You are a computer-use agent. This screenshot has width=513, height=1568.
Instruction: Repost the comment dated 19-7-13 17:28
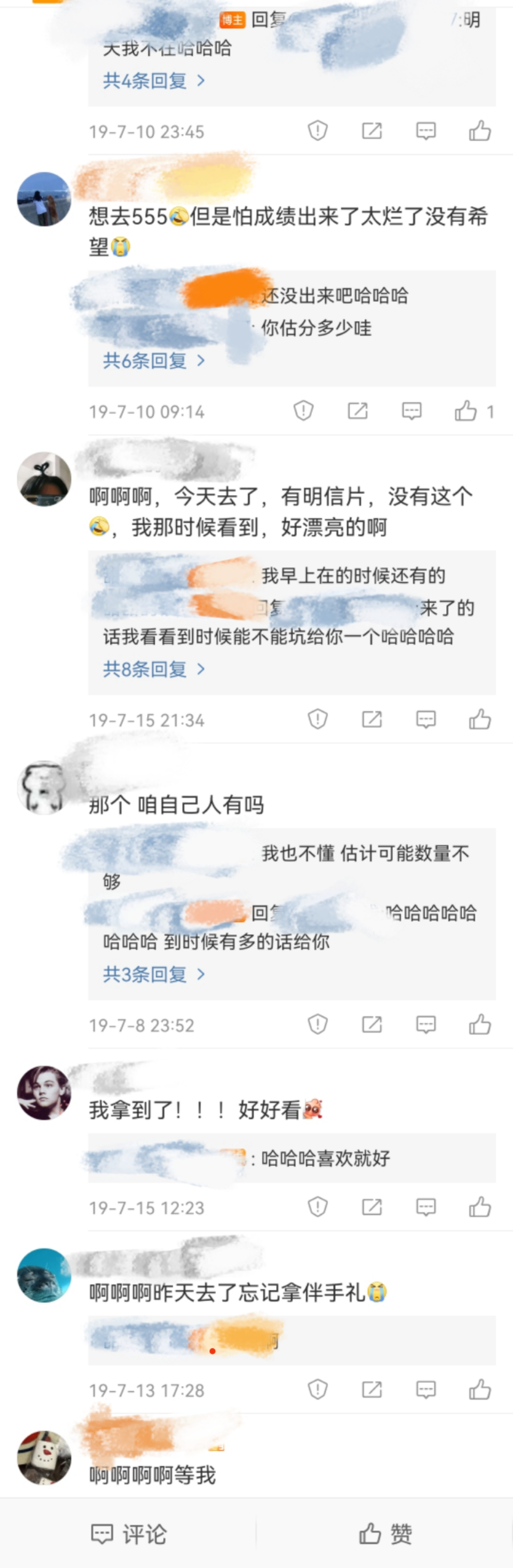click(371, 1390)
